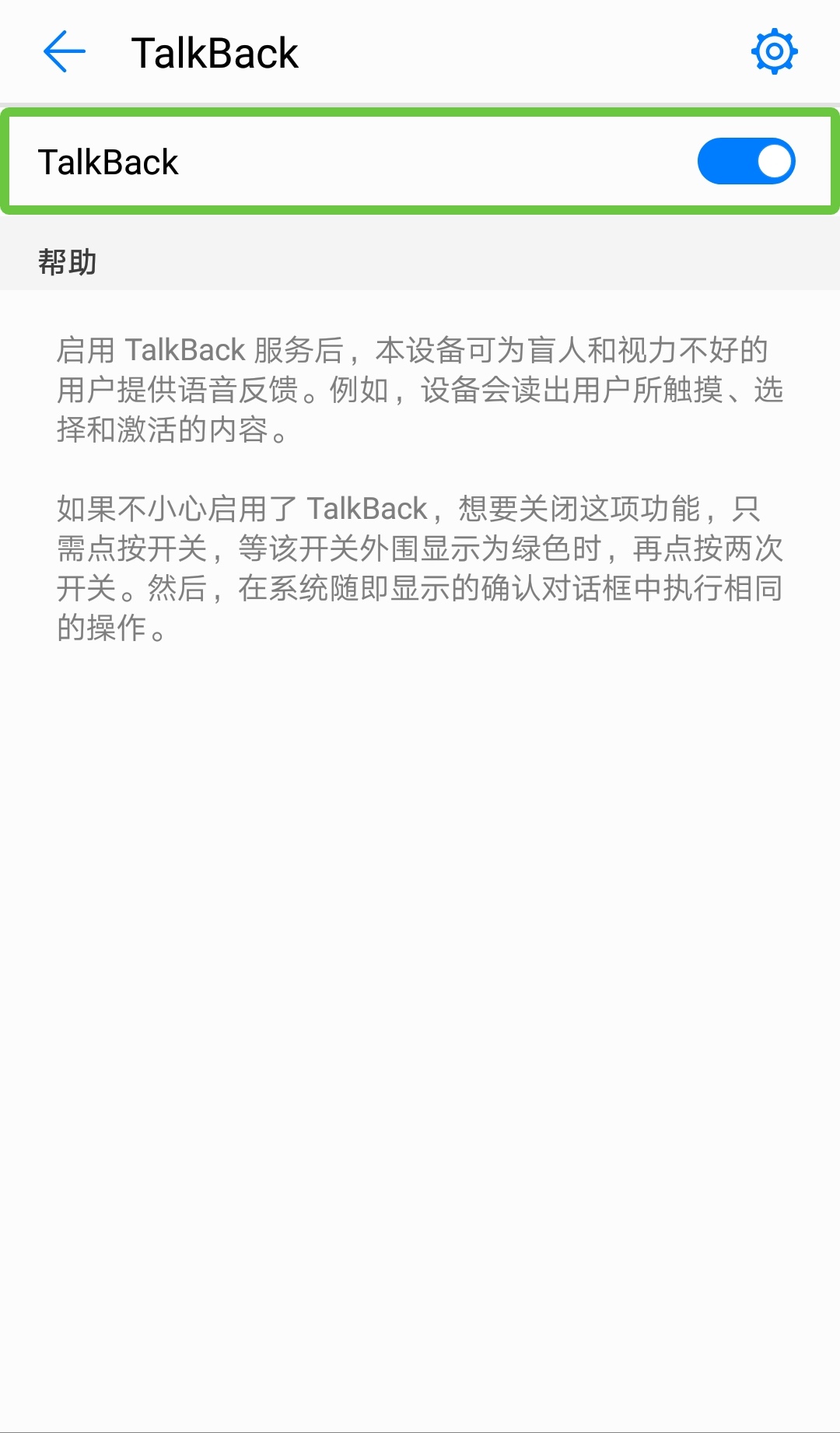Click the TalkBack label text
840x1433 pixels.
[109, 161]
